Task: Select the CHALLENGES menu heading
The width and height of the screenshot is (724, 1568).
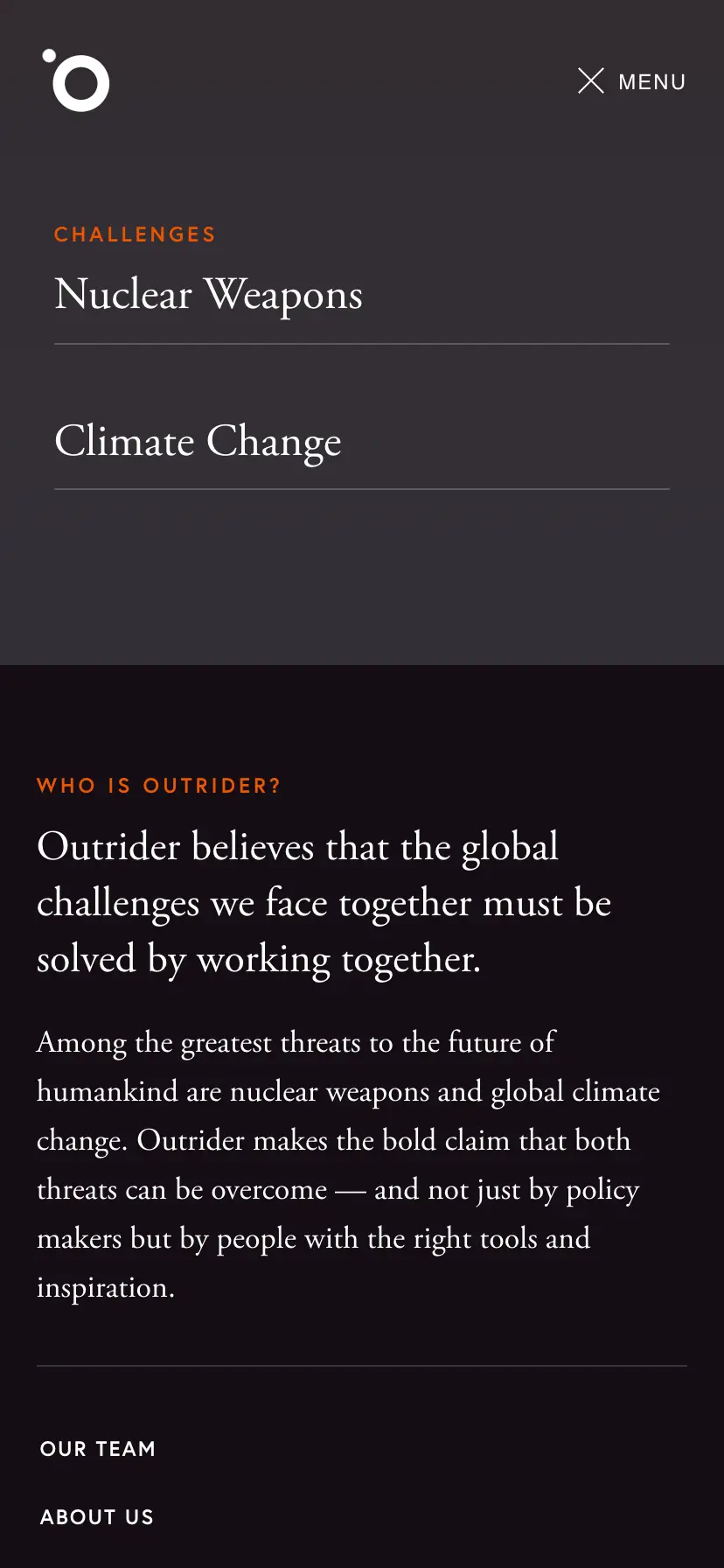Action: [135, 234]
